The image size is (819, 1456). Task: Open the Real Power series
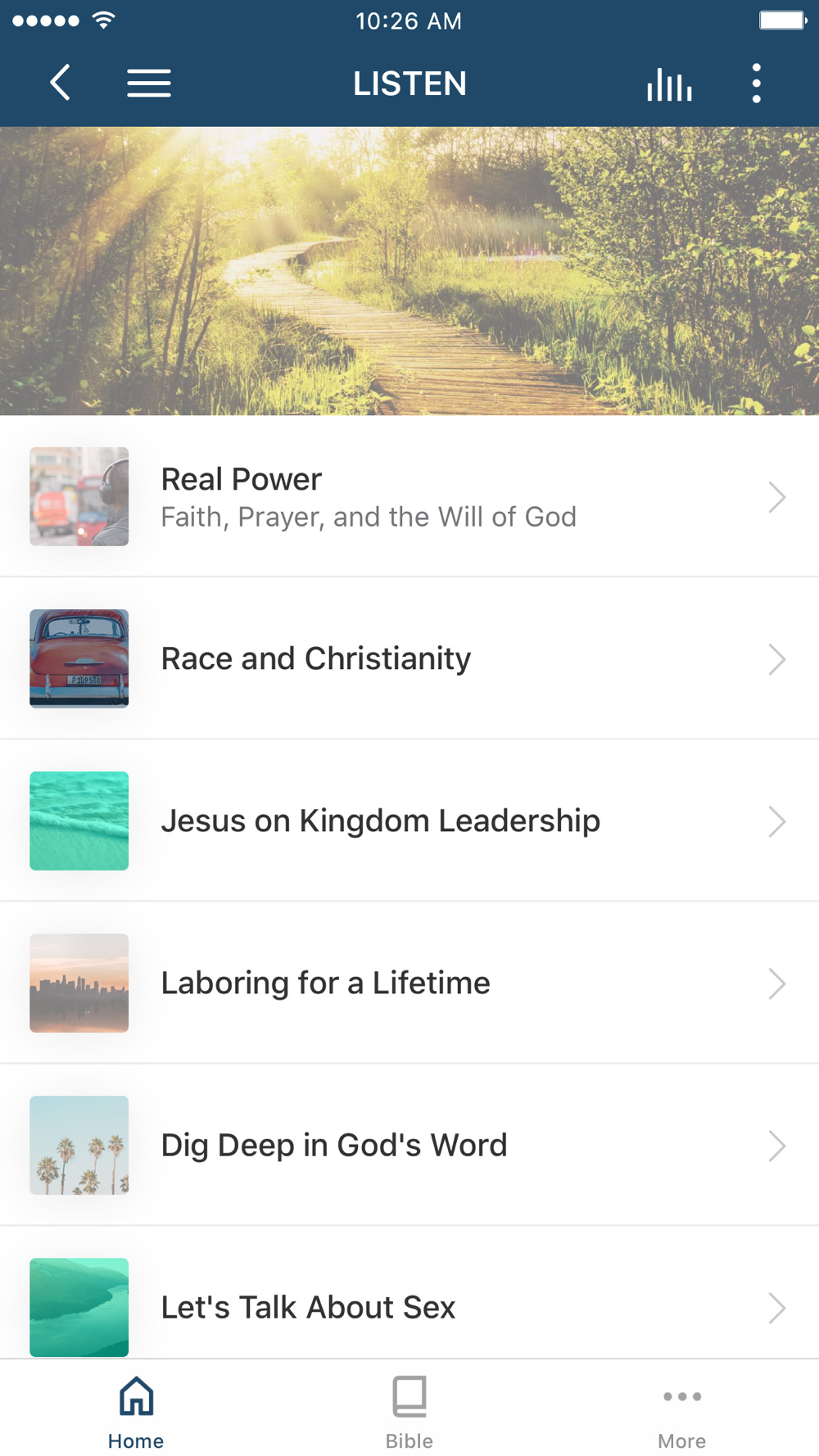[x=409, y=497]
